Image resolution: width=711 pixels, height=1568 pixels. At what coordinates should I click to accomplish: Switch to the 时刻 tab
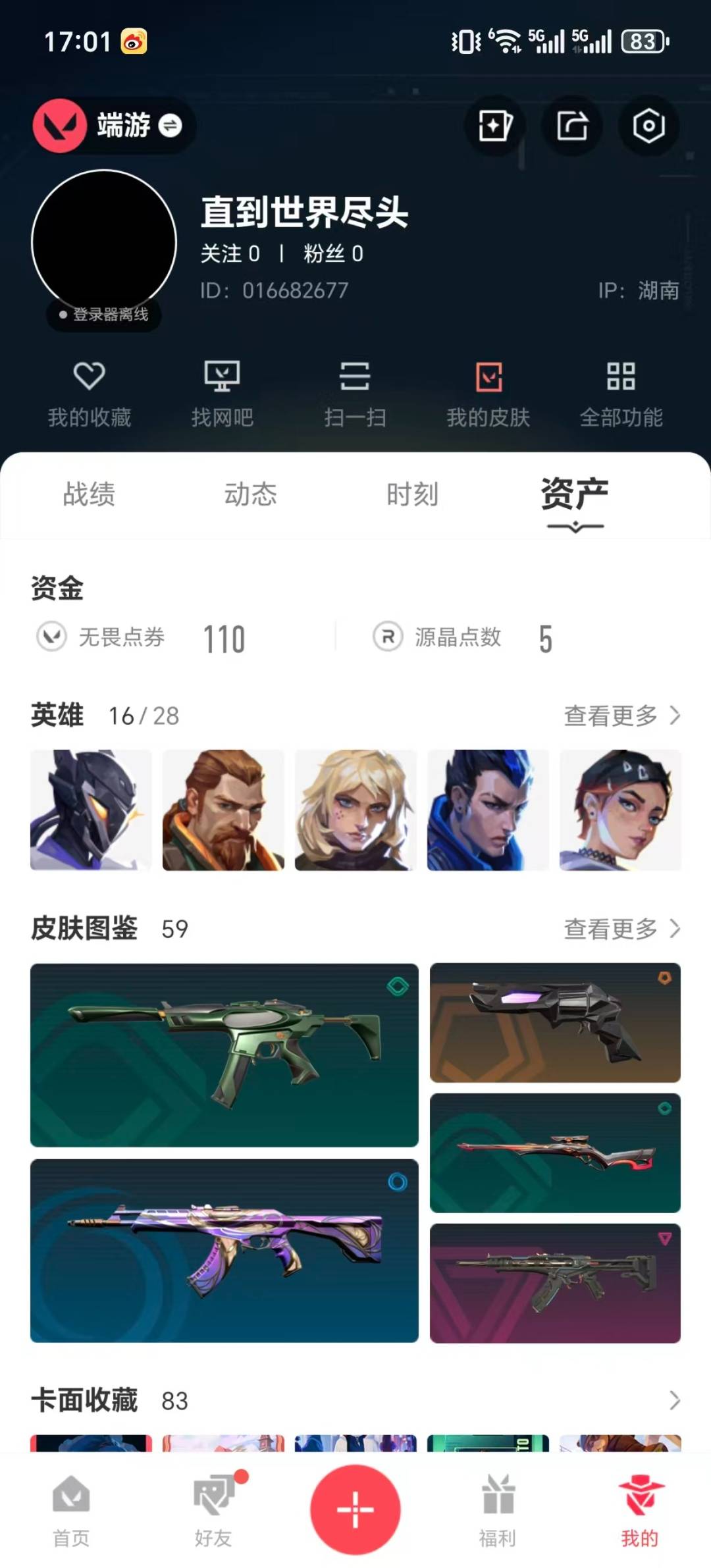click(412, 494)
